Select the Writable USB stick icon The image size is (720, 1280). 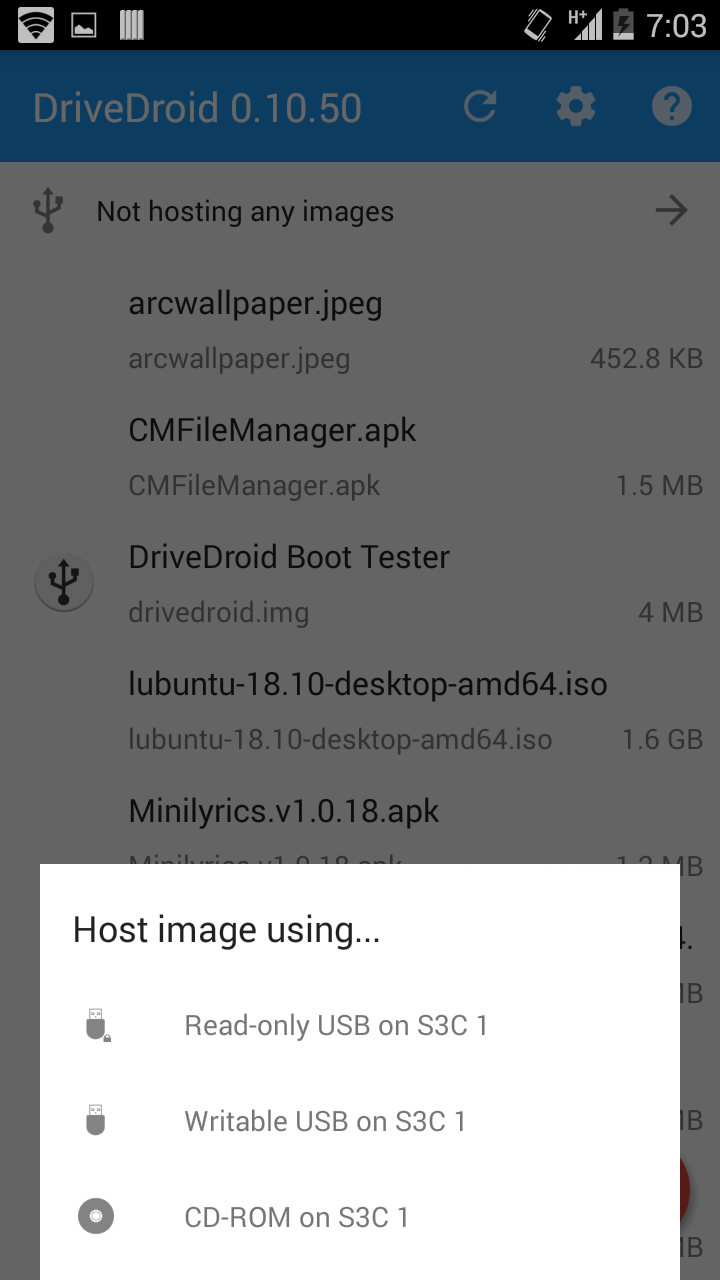(96, 1118)
